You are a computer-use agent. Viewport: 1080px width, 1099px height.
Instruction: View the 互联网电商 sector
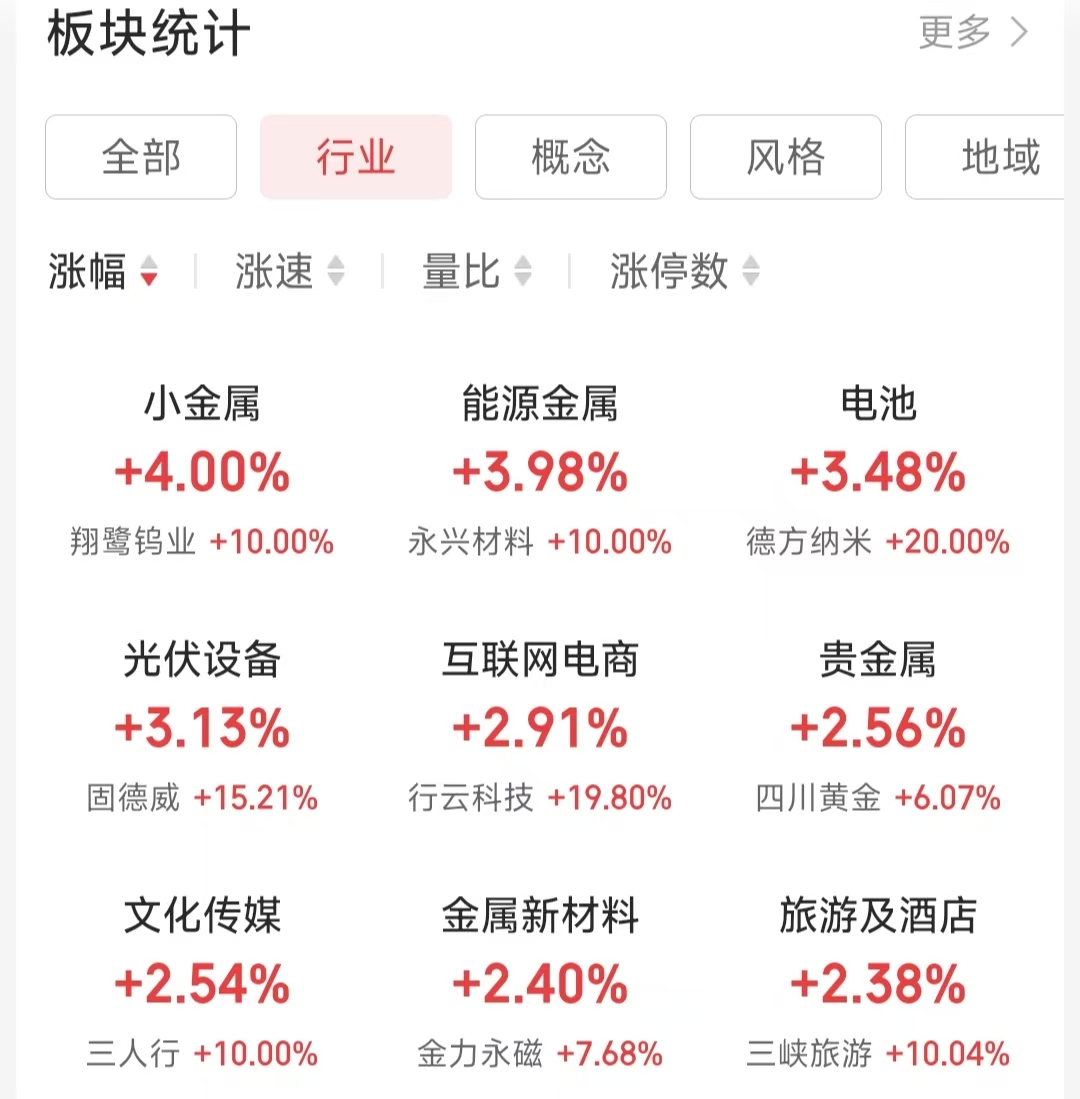(540, 728)
